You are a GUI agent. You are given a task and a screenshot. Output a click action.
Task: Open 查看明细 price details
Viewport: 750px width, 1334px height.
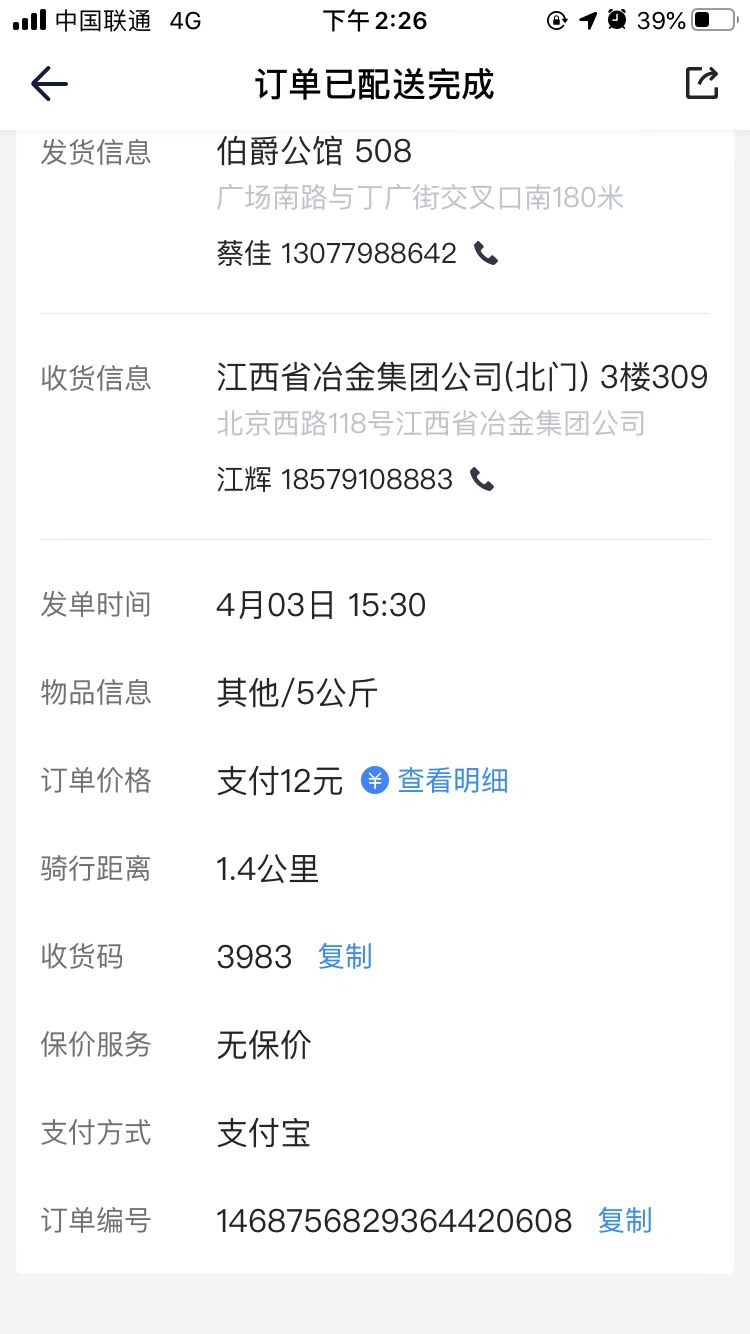435,780
